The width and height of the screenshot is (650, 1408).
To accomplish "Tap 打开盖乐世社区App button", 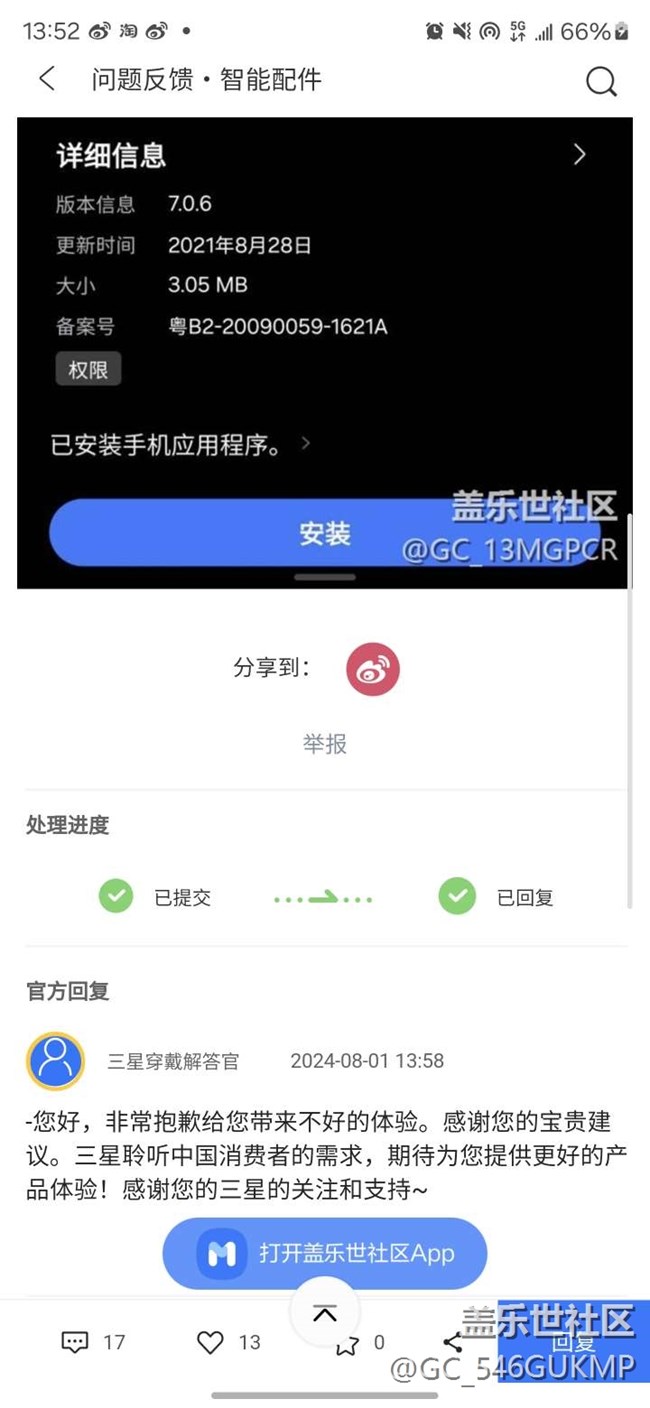I will point(325,1253).
